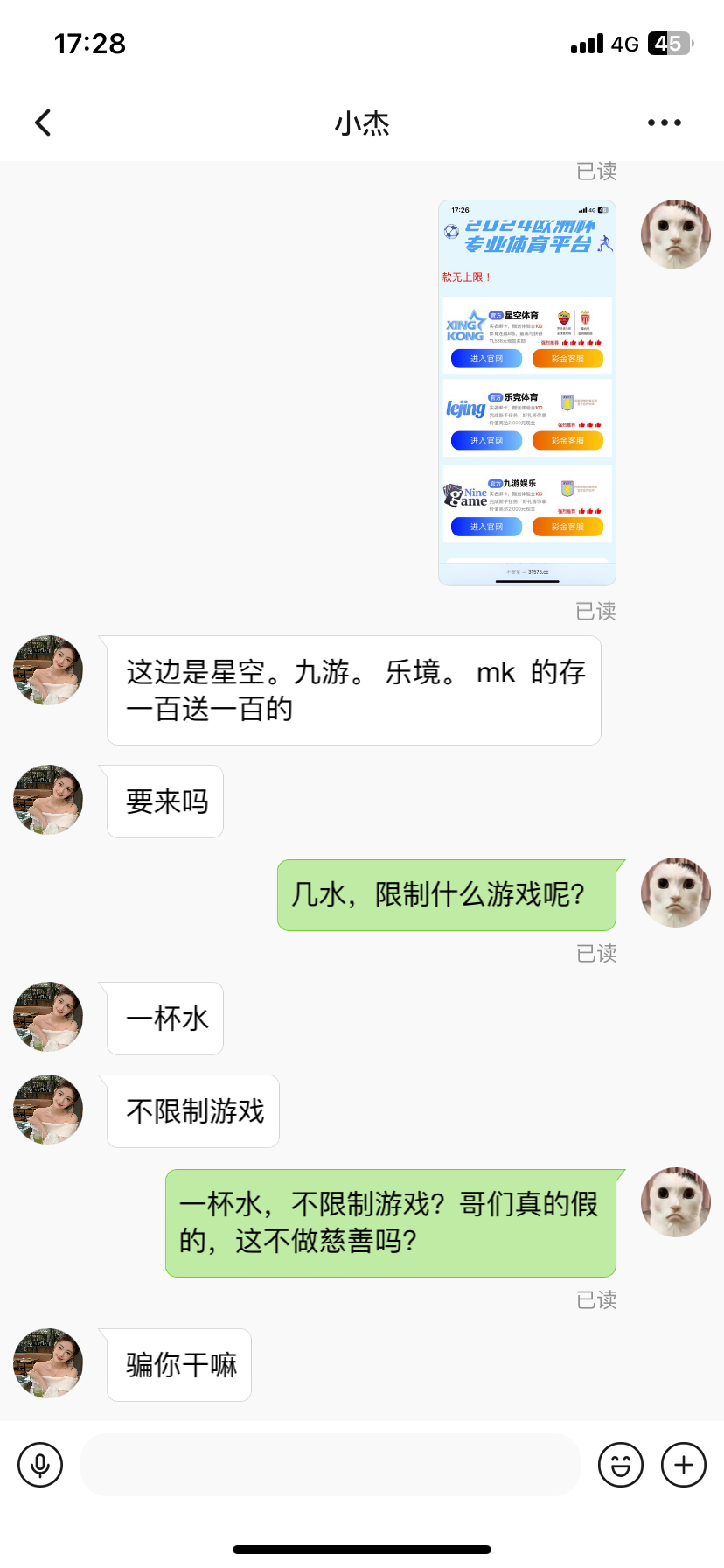Viewport: 724px width, 1568px height.
Task: Open the plus attachment menu
Action: click(683, 1465)
